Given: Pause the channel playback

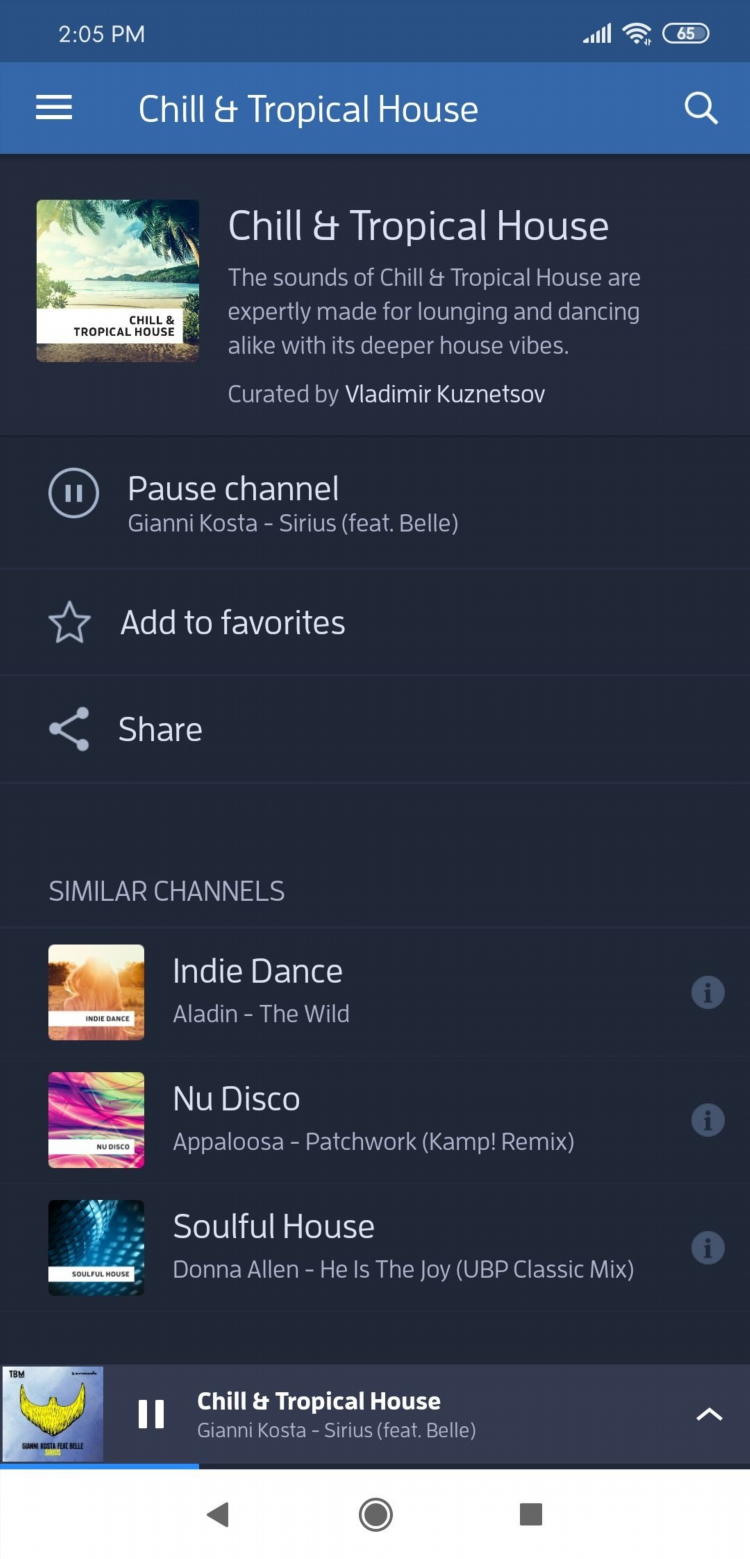Looking at the screenshot, I should point(74,493).
